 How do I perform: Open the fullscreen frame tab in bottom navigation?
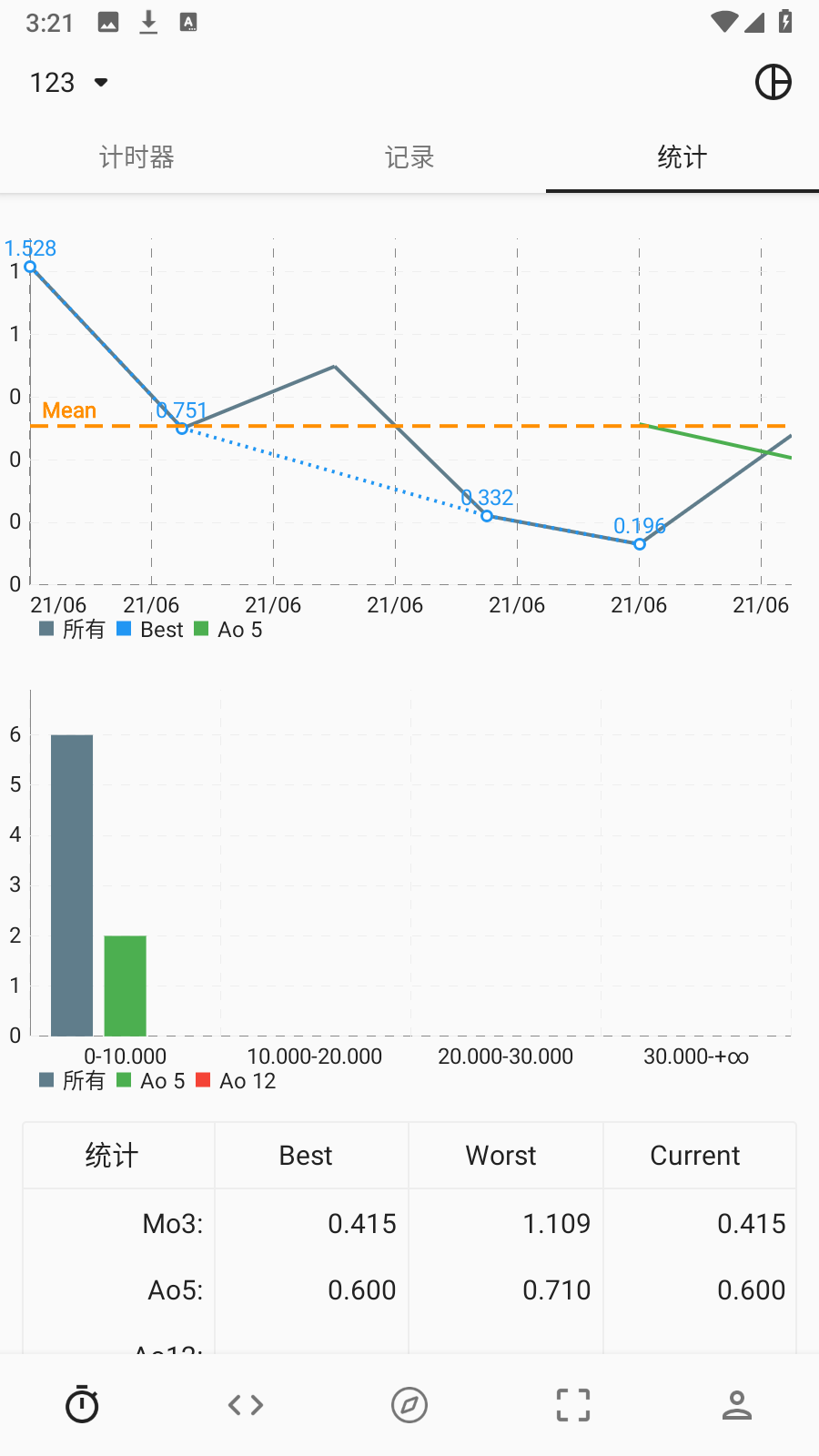pos(573,1405)
